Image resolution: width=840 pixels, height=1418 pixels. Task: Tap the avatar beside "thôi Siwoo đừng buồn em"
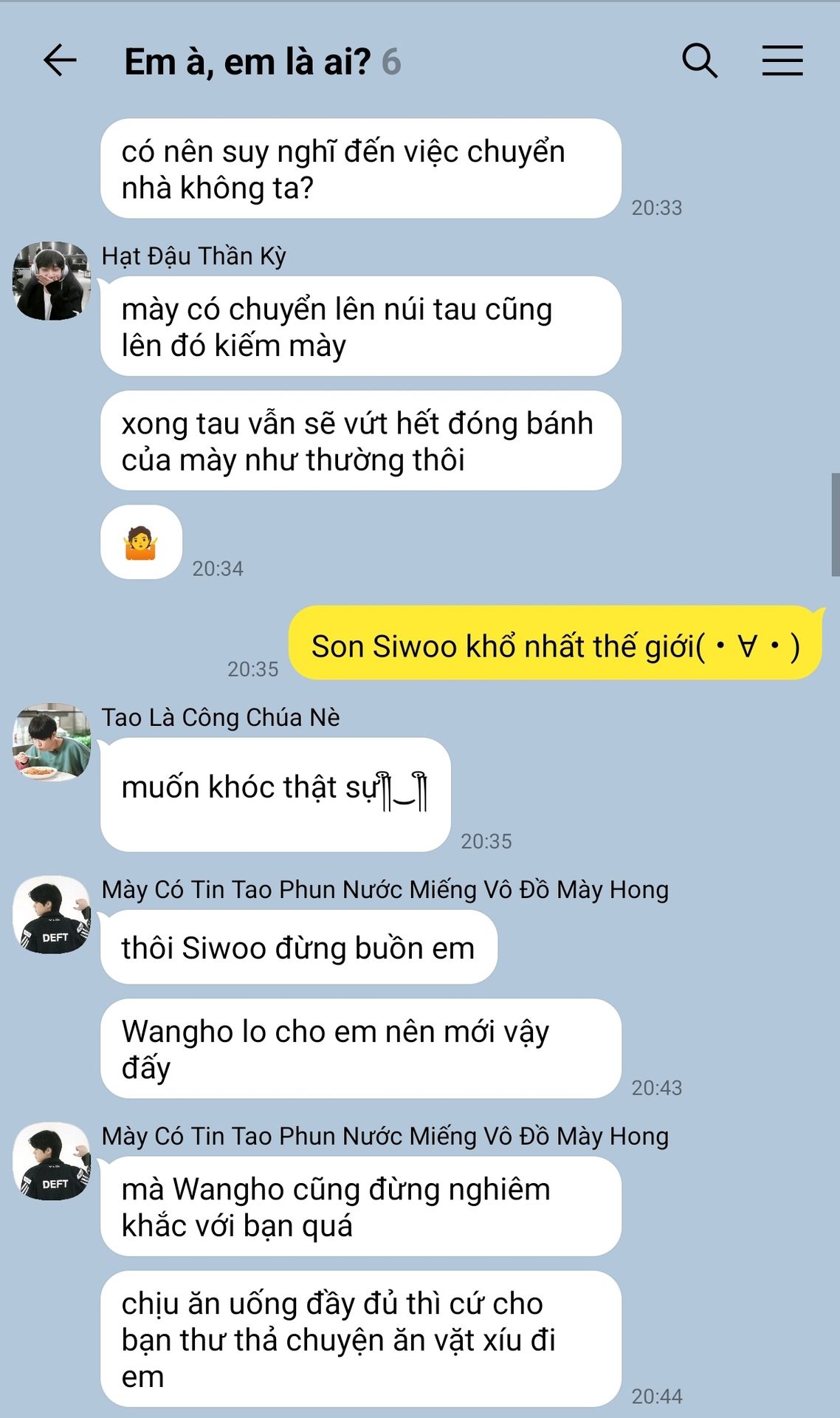tap(52, 915)
